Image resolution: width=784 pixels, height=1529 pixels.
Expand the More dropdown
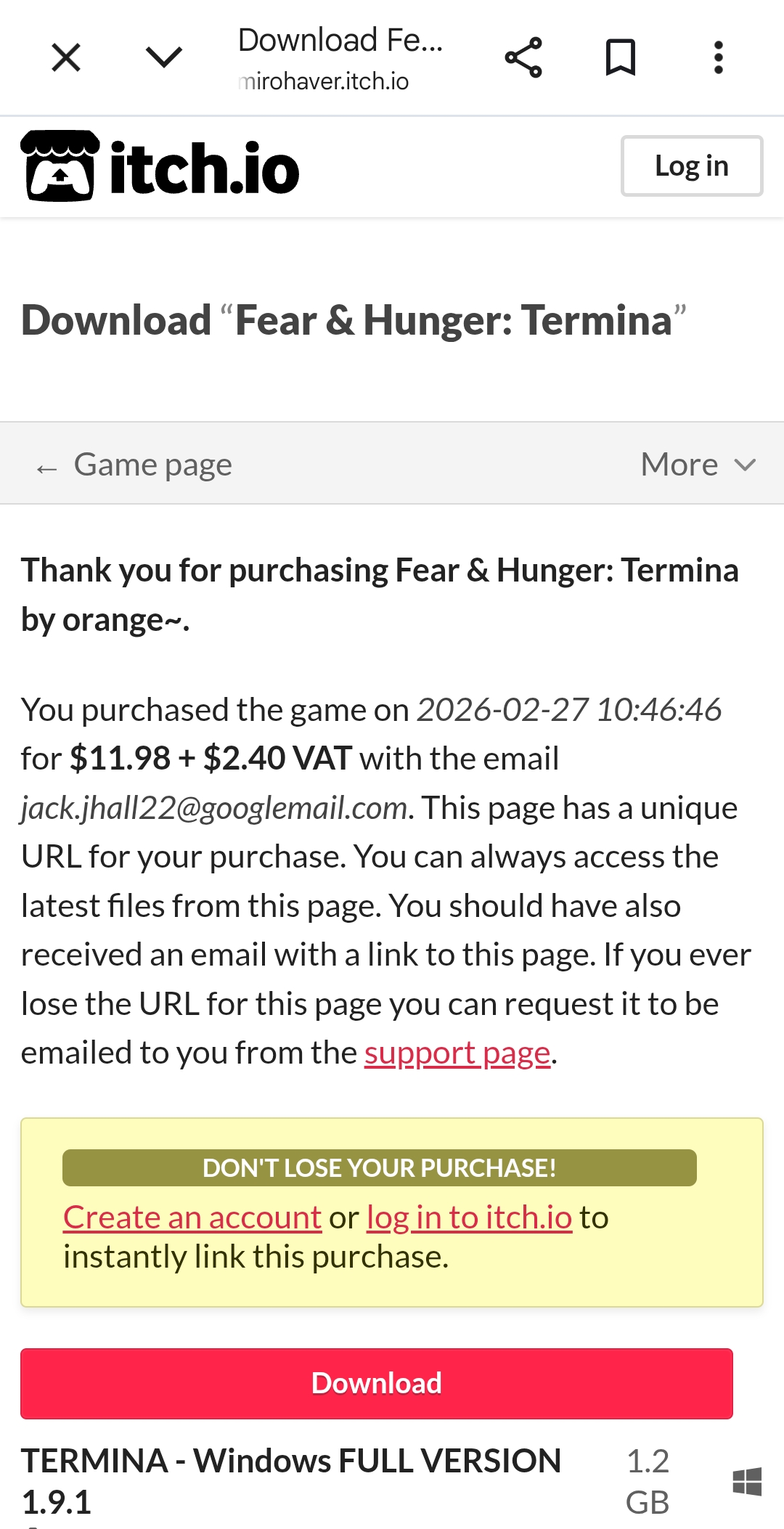click(698, 465)
